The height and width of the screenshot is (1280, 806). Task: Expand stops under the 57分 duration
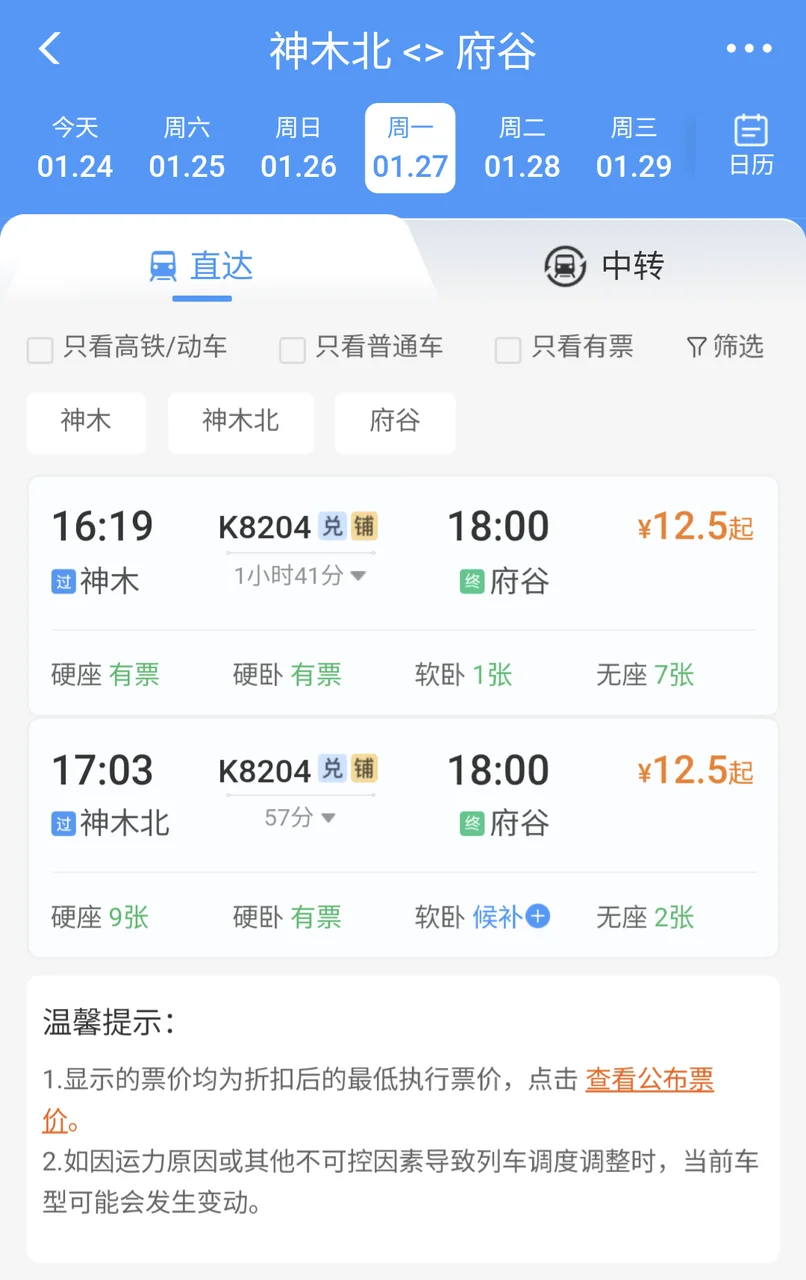coord(300,818)
